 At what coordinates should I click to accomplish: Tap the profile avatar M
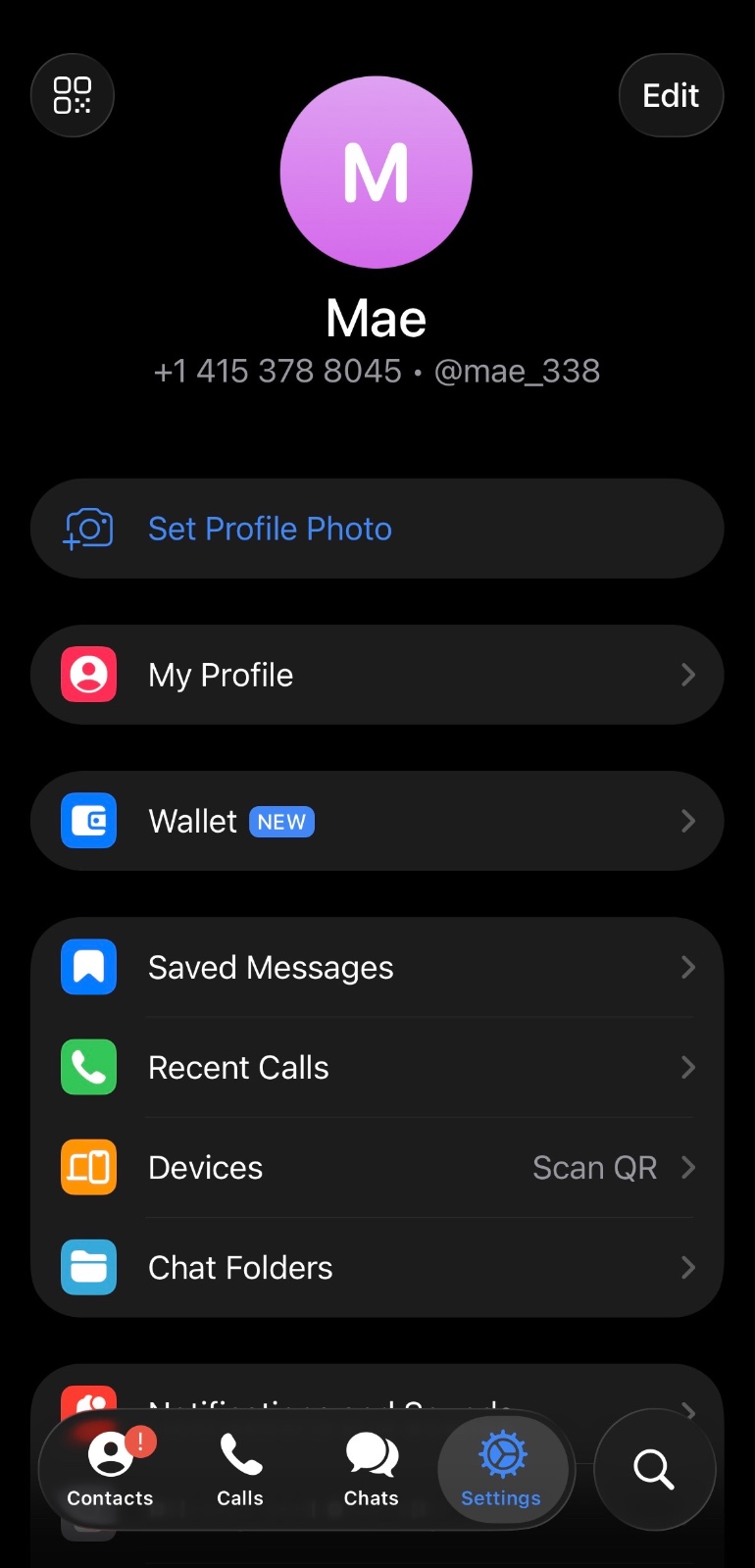pyautogui.click(x=377, y=173)
